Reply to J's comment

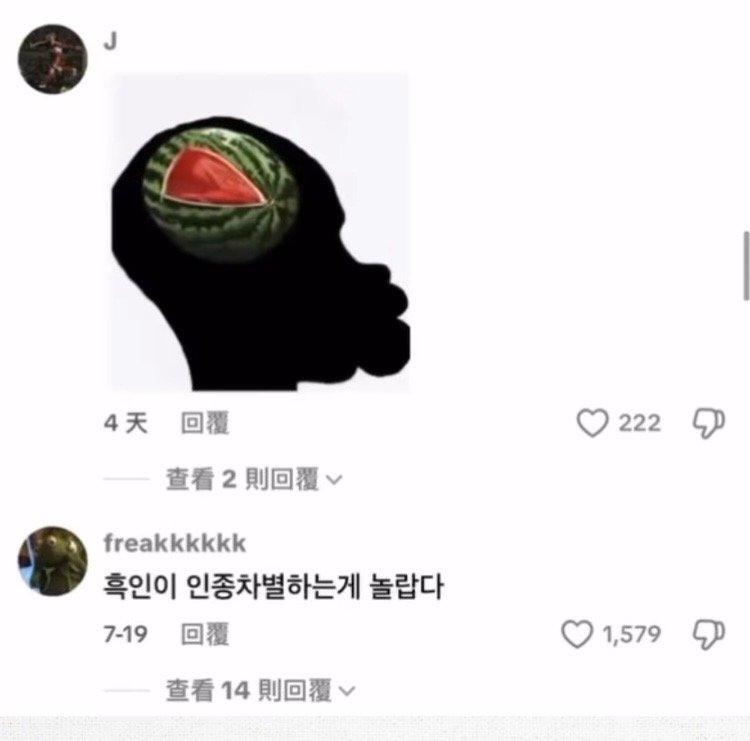pos(204,424)
